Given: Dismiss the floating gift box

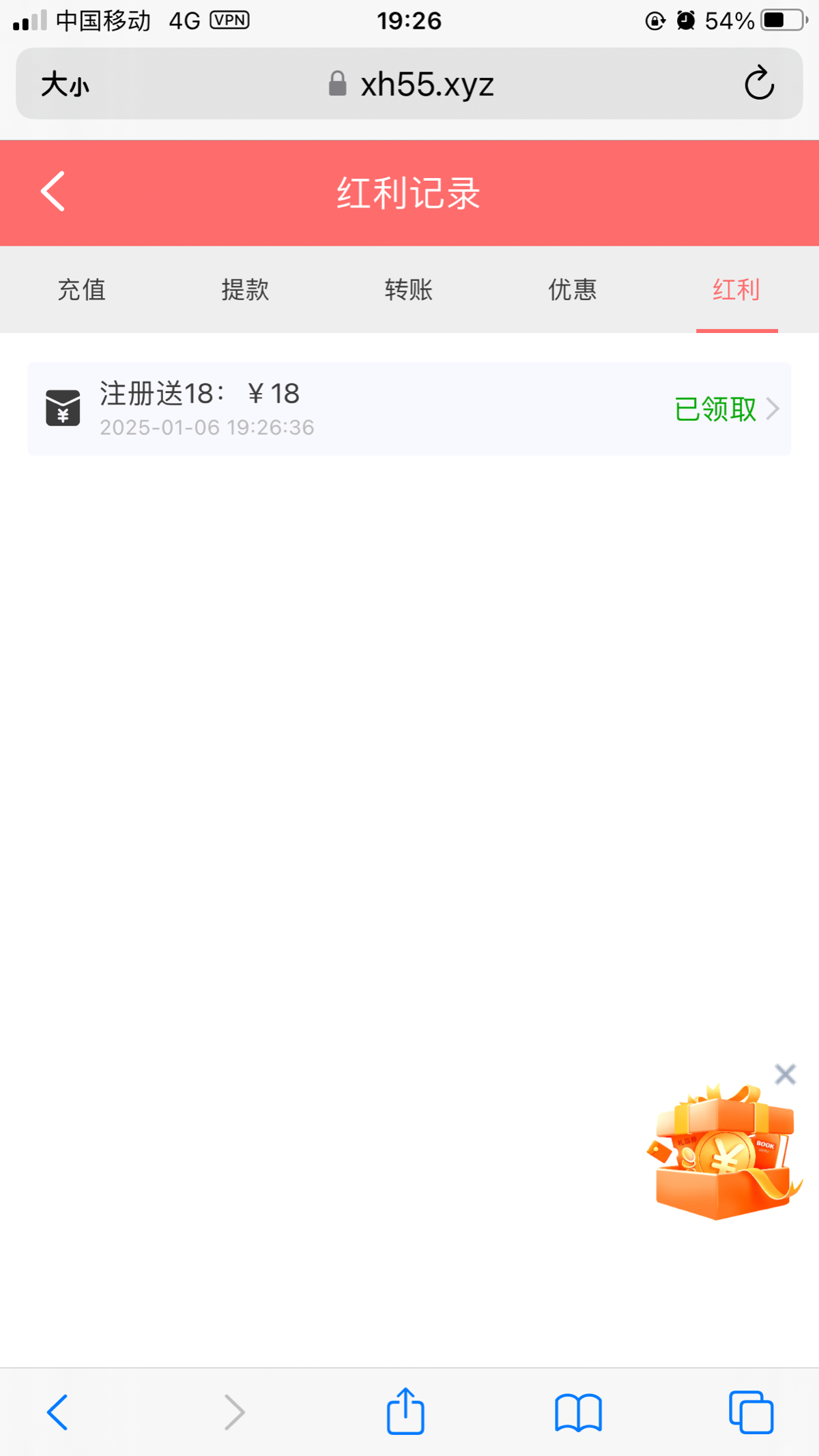Looking at the screenshot, I should [x=785, y=1075].
